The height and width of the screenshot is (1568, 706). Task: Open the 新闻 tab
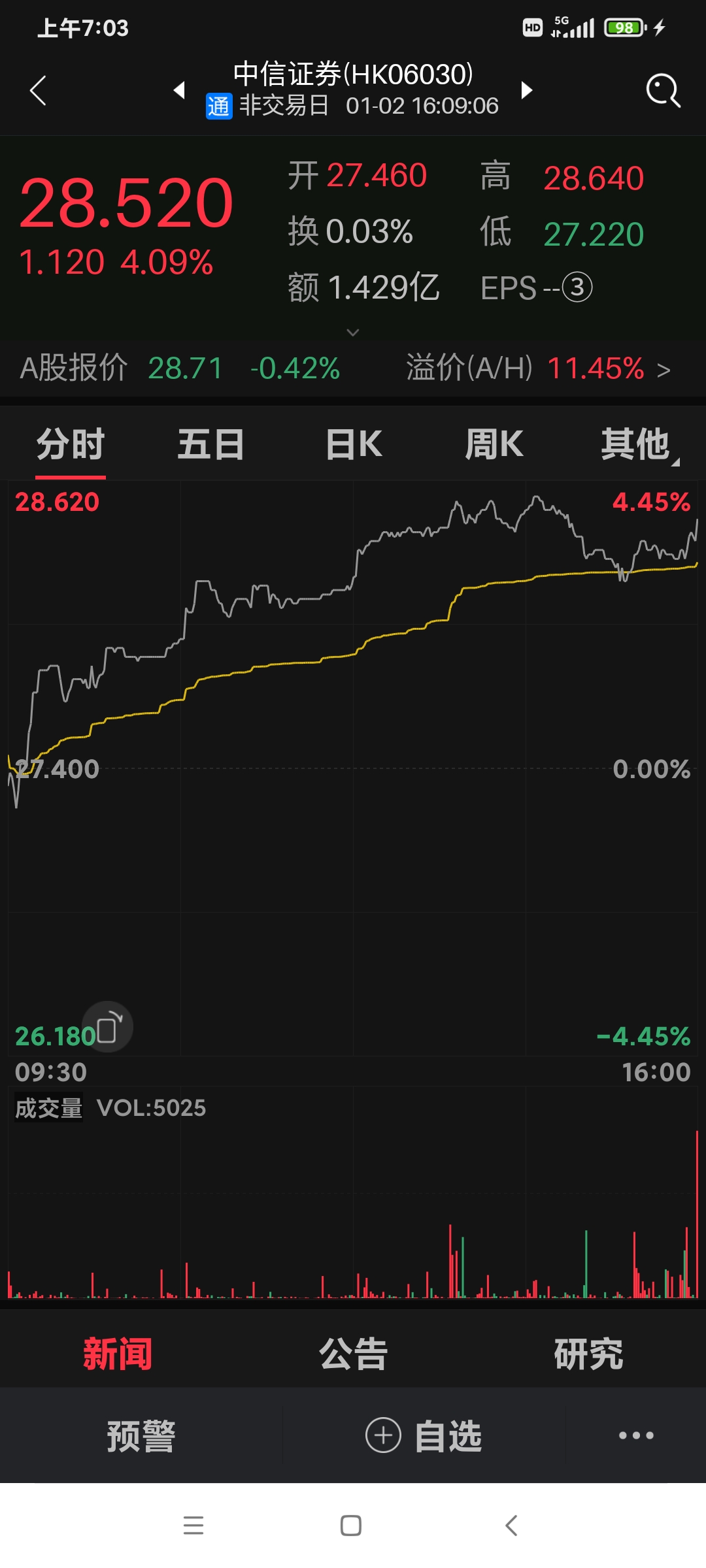[118, 1354]
